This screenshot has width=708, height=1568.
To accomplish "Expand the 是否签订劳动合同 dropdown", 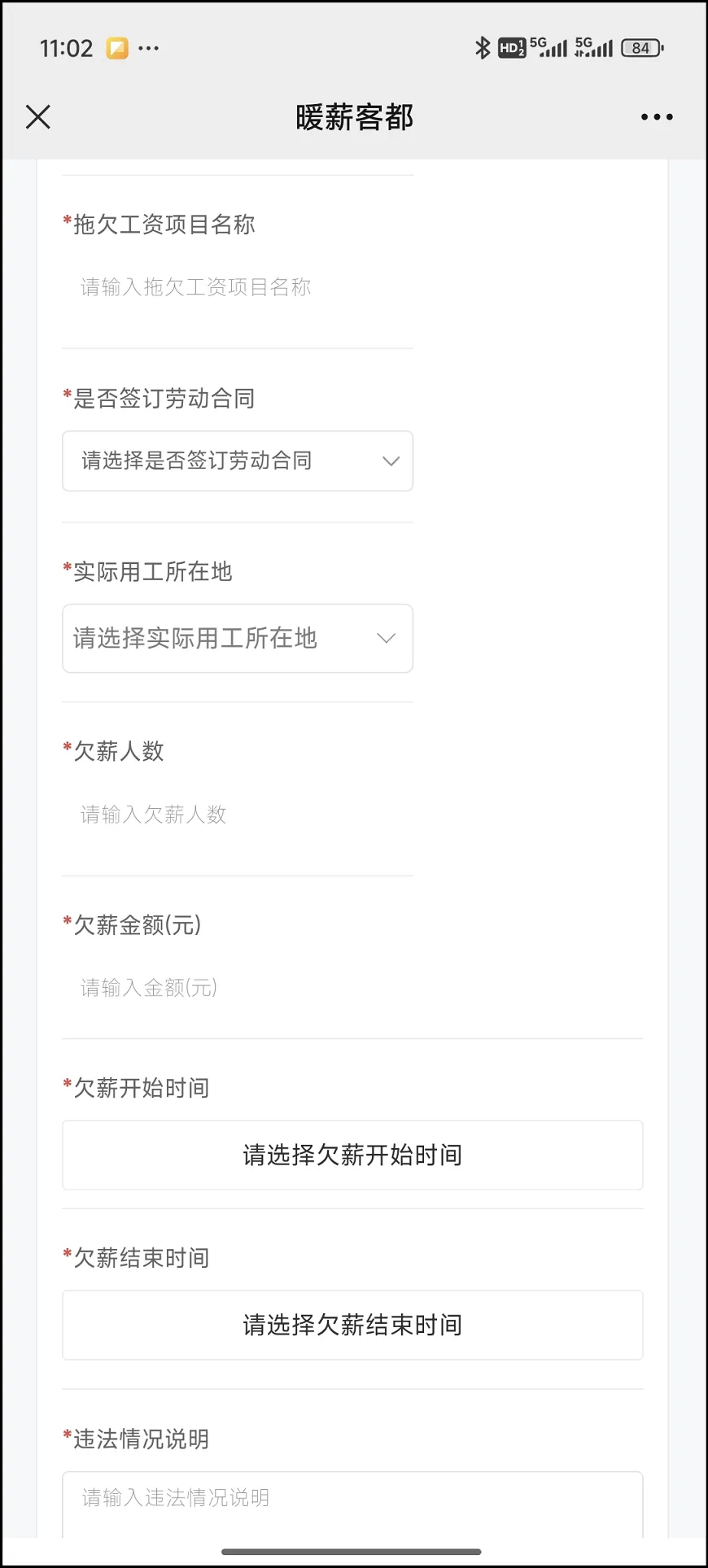I will tap(237, 461).
